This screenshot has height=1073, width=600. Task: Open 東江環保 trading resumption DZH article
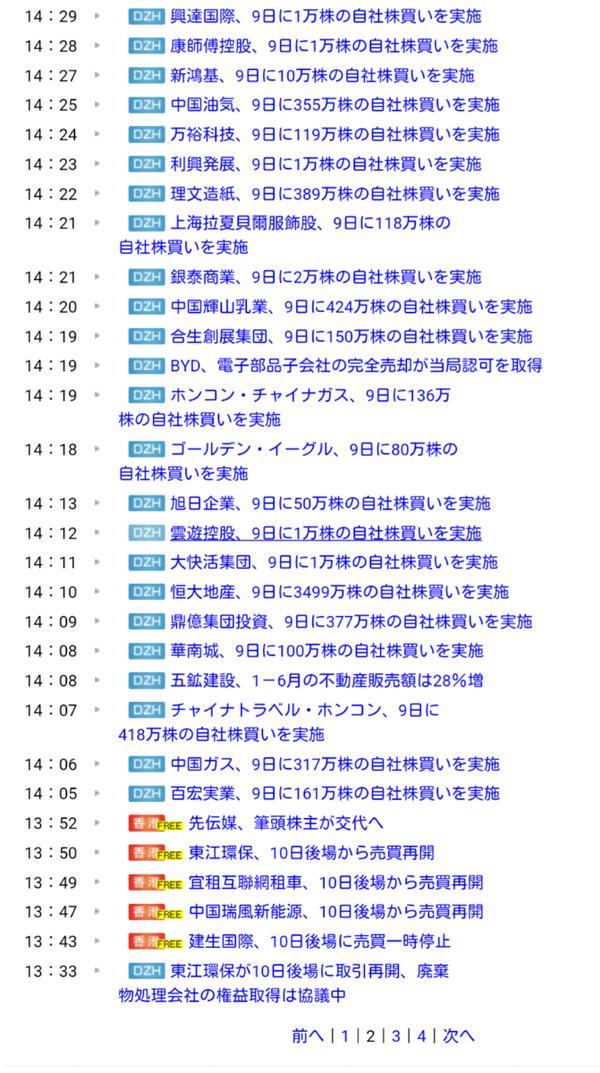[283, 983]
